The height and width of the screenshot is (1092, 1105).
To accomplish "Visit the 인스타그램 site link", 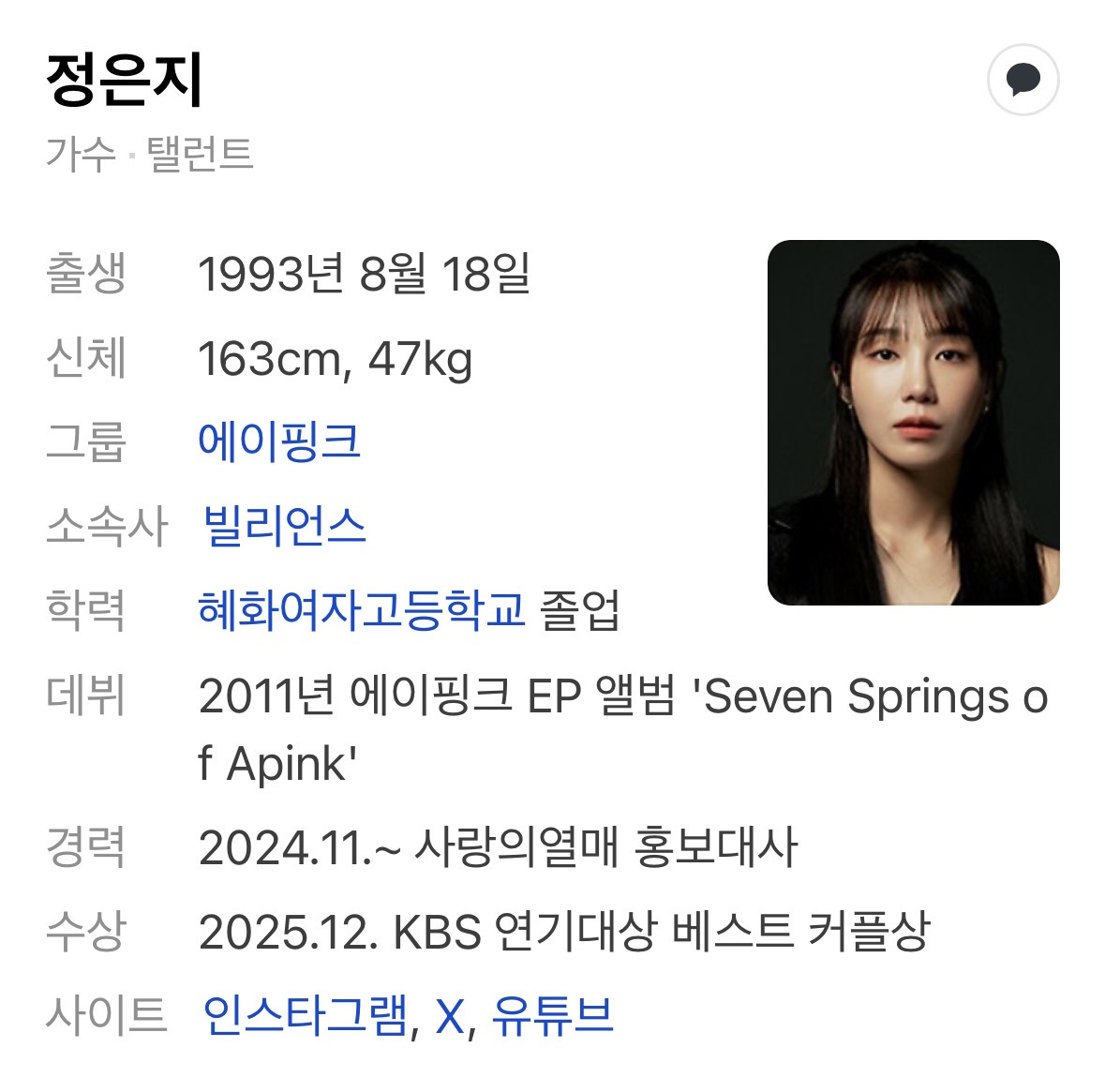I will coord(306,1016).
